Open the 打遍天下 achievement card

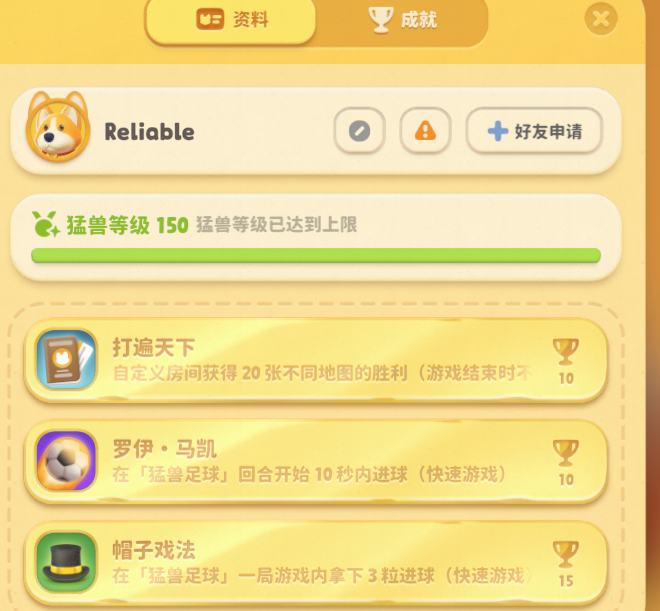(315, 360)
